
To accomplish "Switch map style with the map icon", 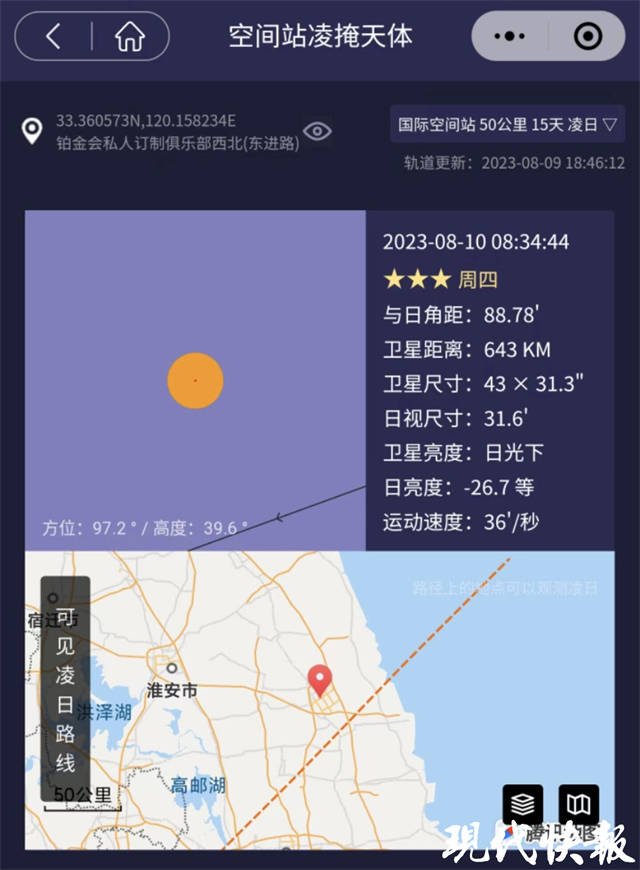I will 579,804.
